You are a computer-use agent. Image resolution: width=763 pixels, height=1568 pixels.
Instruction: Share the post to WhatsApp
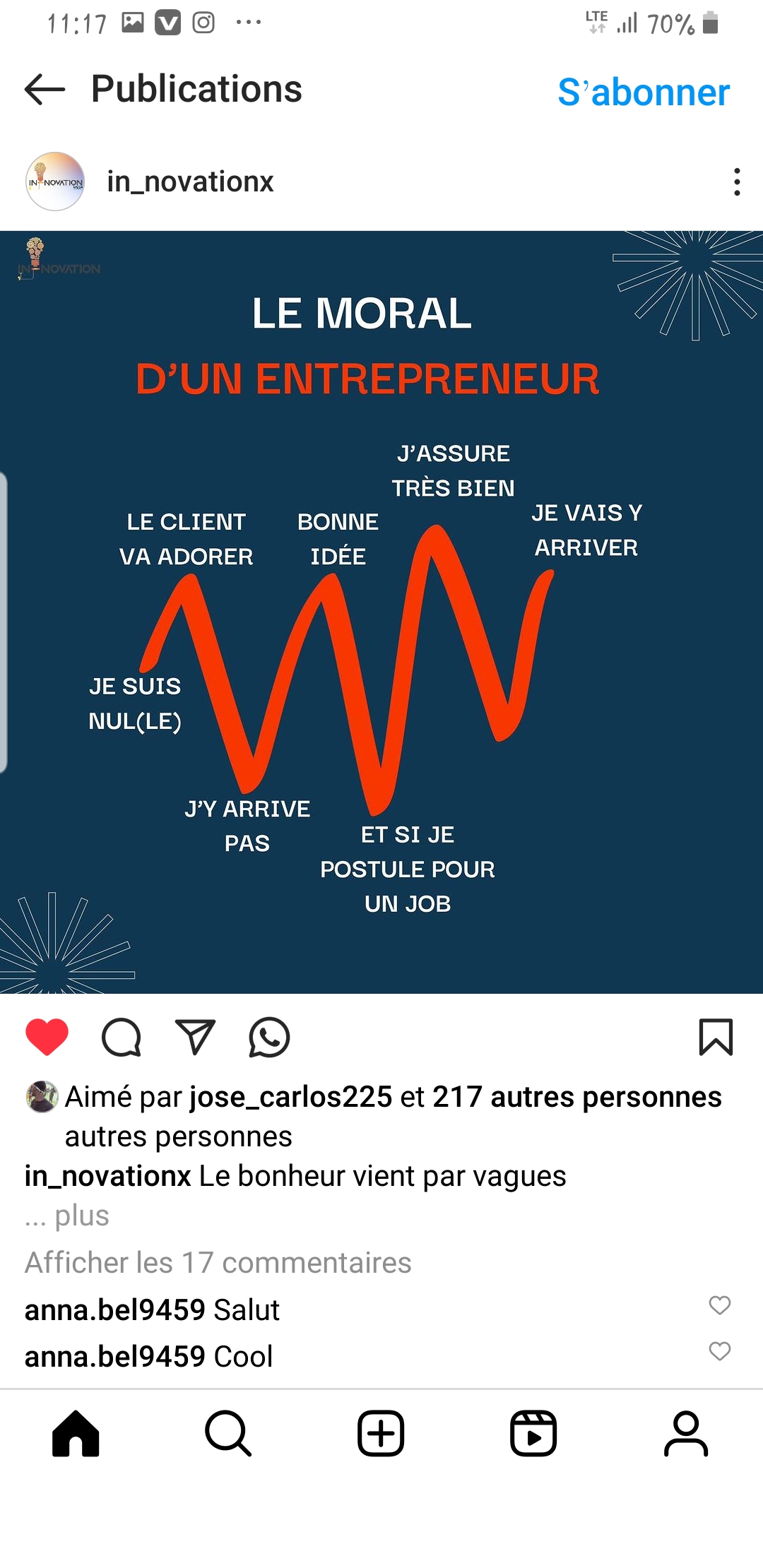[x=269, y=1037]
